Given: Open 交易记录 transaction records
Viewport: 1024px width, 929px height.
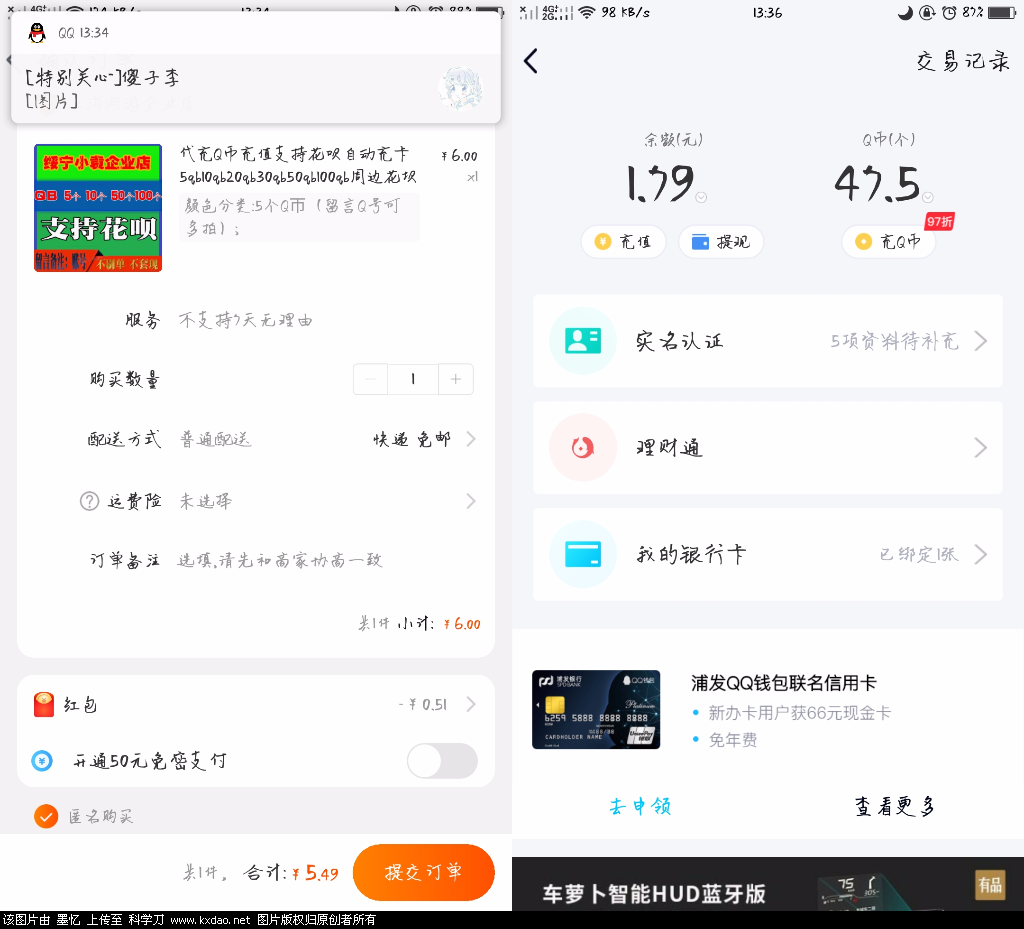Looking at the screenshot, I should [962, 61].
